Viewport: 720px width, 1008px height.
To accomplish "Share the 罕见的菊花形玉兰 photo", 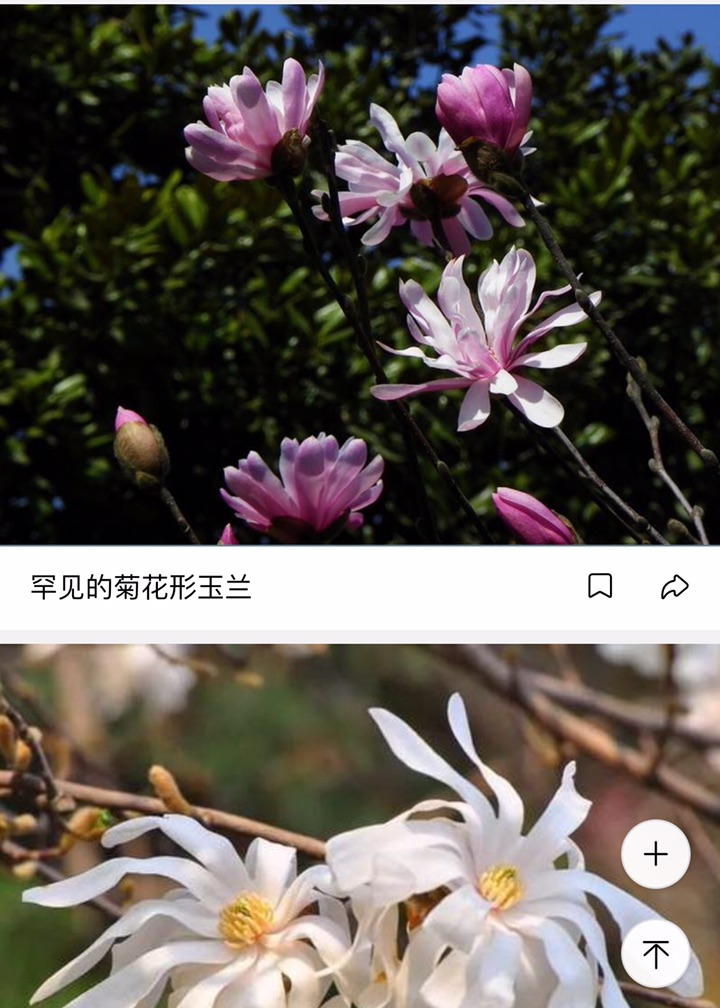I will pyautogui.click(x=675, y=586).
